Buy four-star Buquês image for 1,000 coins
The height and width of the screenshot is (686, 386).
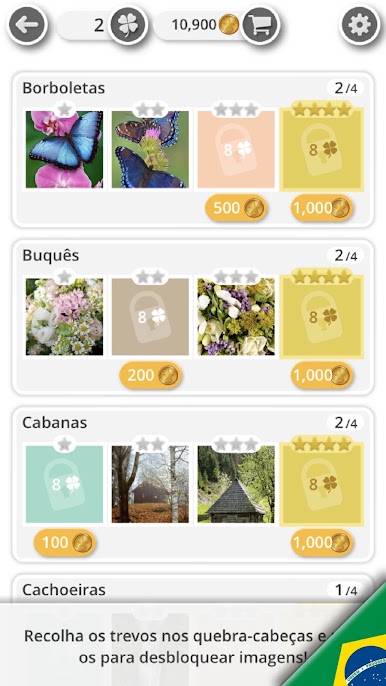coord(322,375)
